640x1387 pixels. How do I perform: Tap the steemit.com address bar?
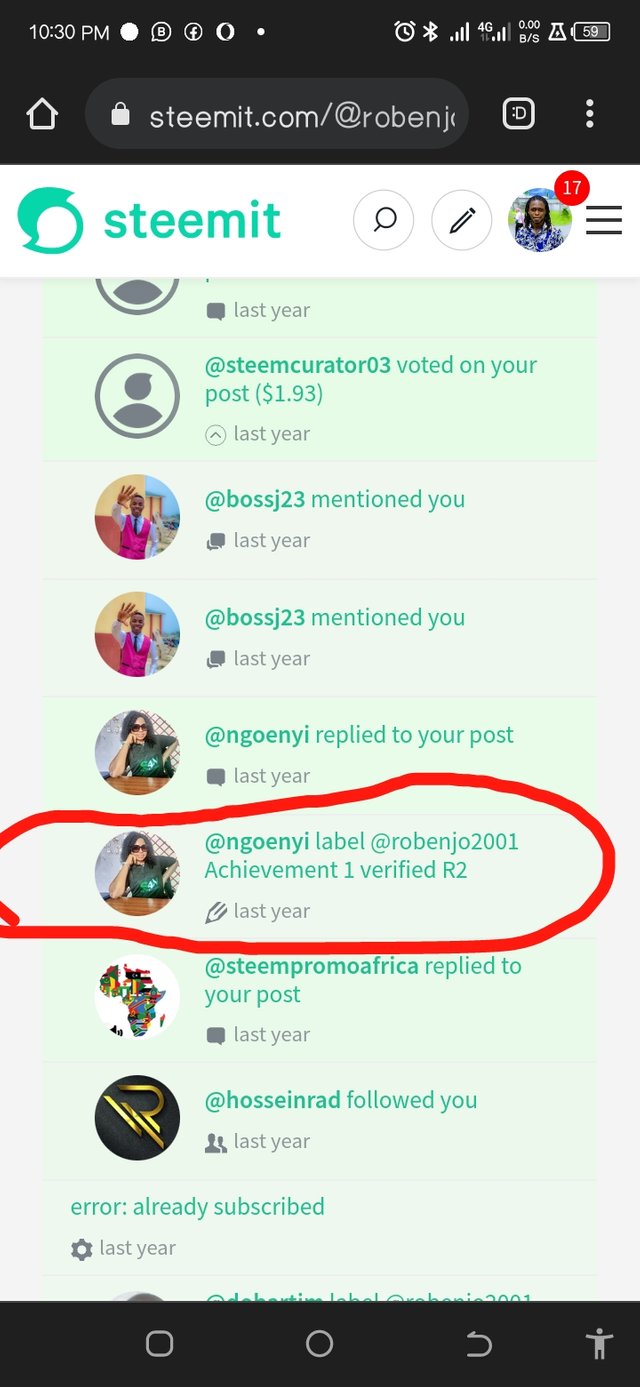277,114
